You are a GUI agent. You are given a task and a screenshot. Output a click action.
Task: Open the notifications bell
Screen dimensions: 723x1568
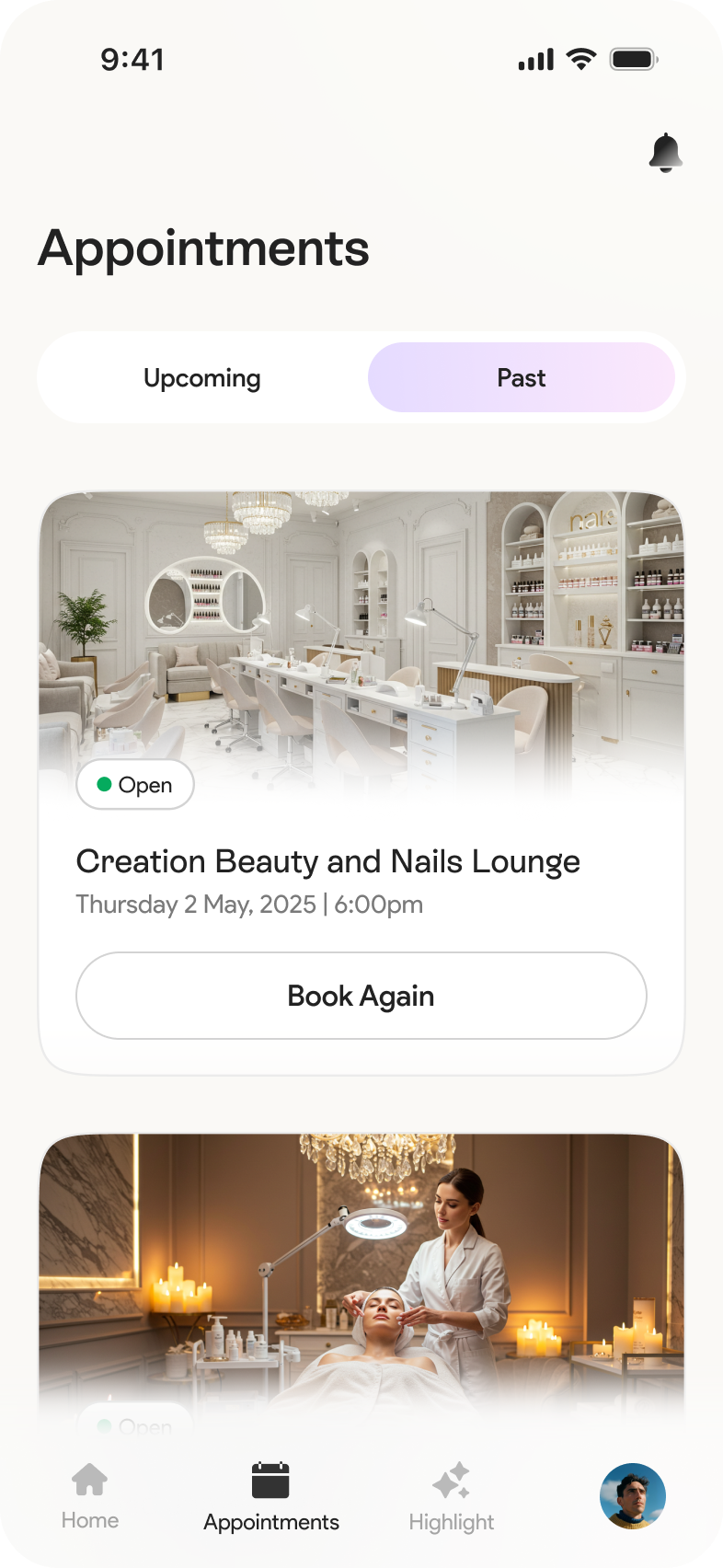(665, 153)
